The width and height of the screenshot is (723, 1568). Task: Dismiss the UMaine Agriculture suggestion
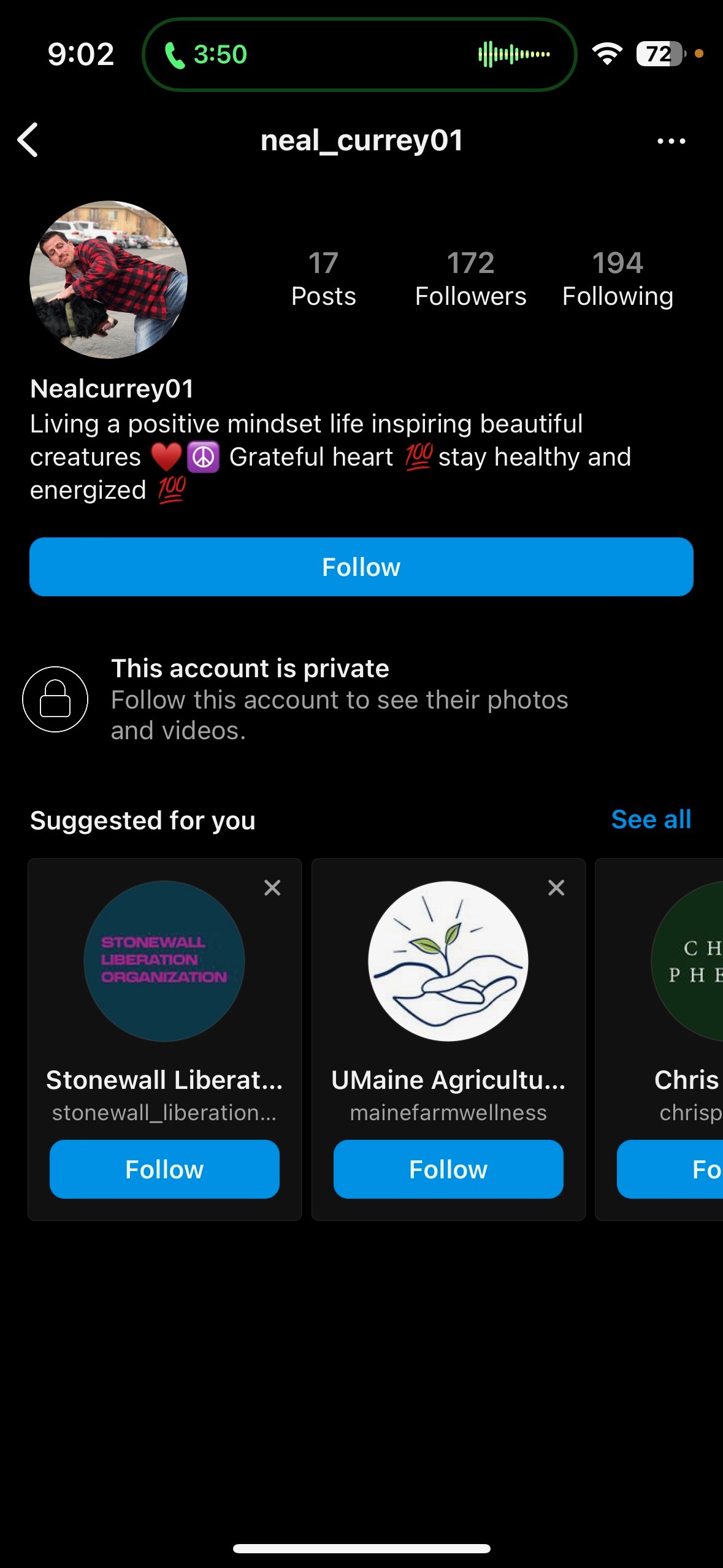(x=556, y=888)
